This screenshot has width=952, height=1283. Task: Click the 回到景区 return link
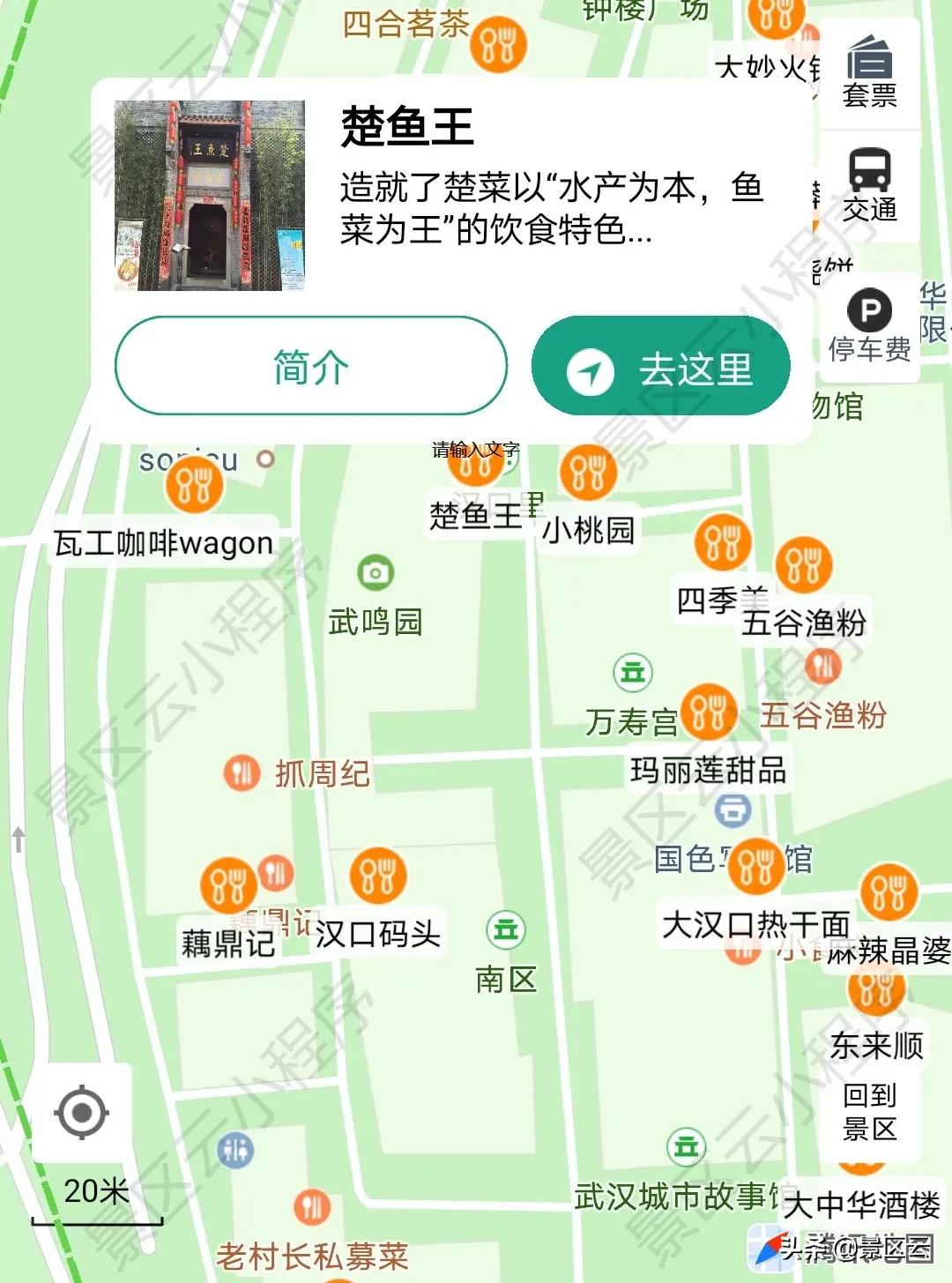pos(871,1113)
